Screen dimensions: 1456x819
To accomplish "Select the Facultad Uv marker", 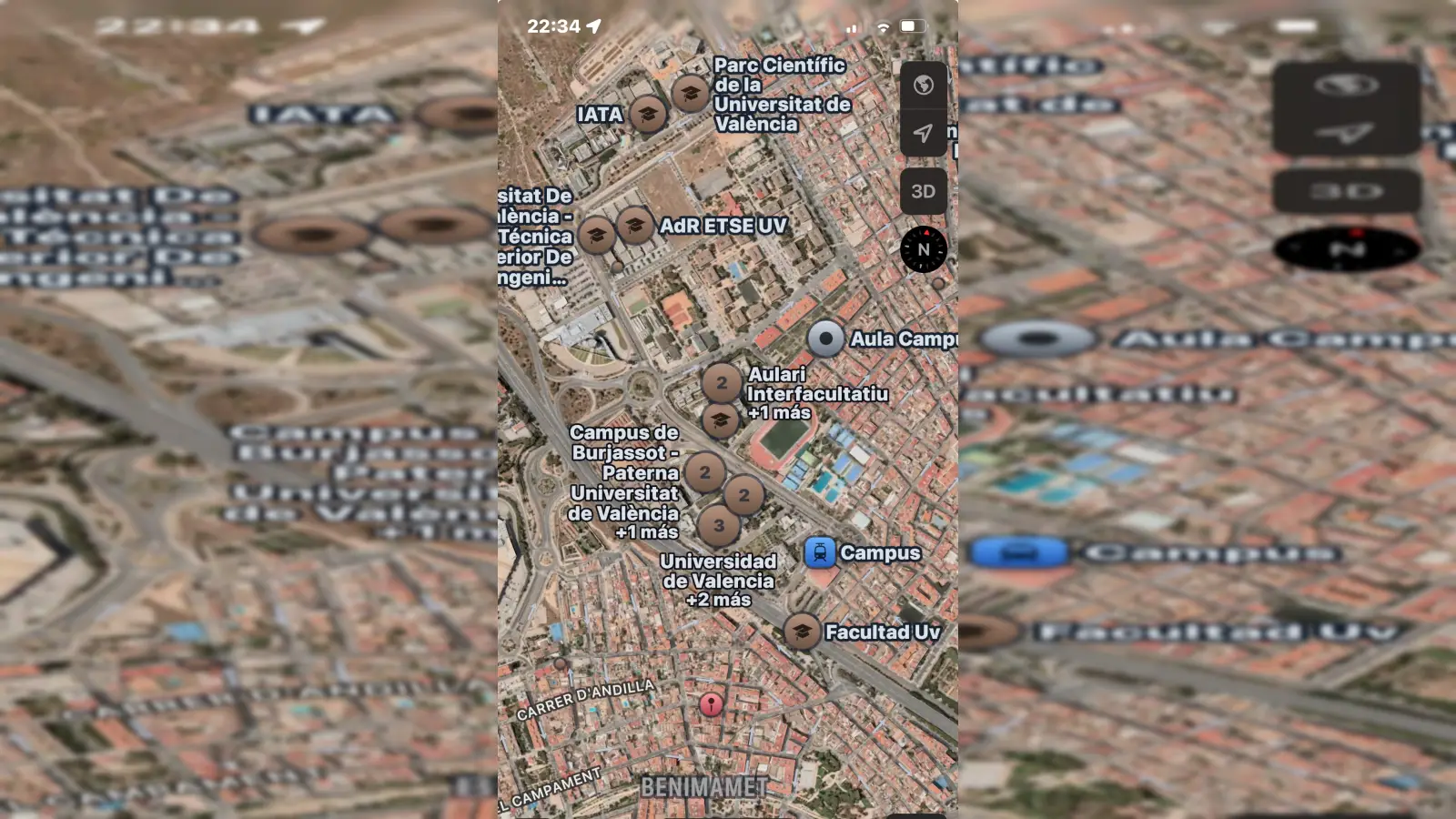I will point(802,632).
